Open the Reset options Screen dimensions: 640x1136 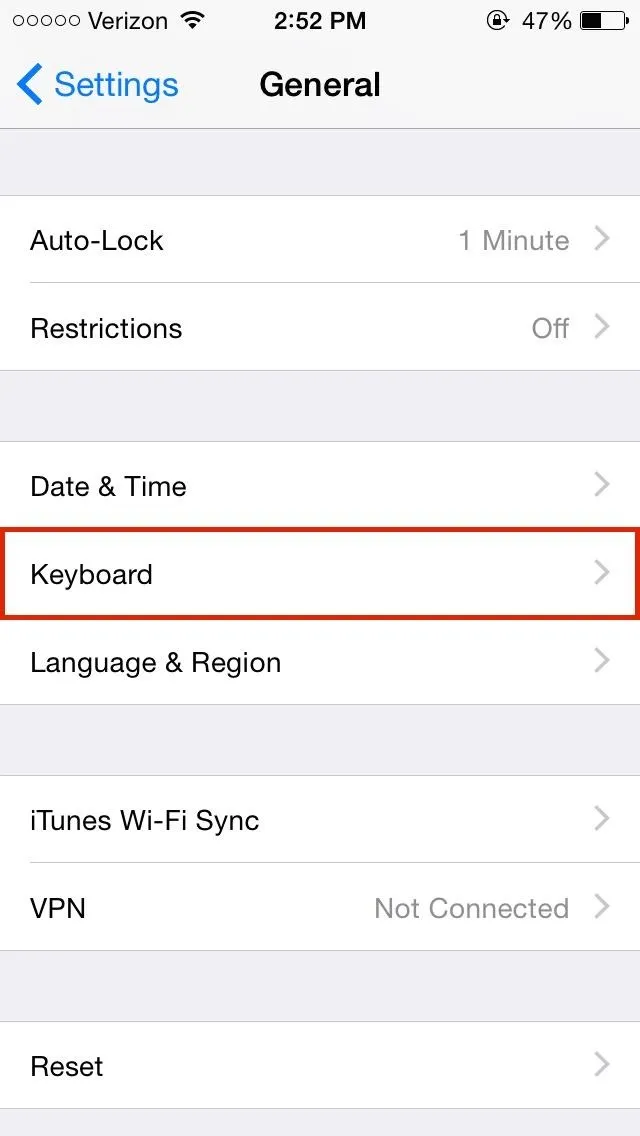320,1065
